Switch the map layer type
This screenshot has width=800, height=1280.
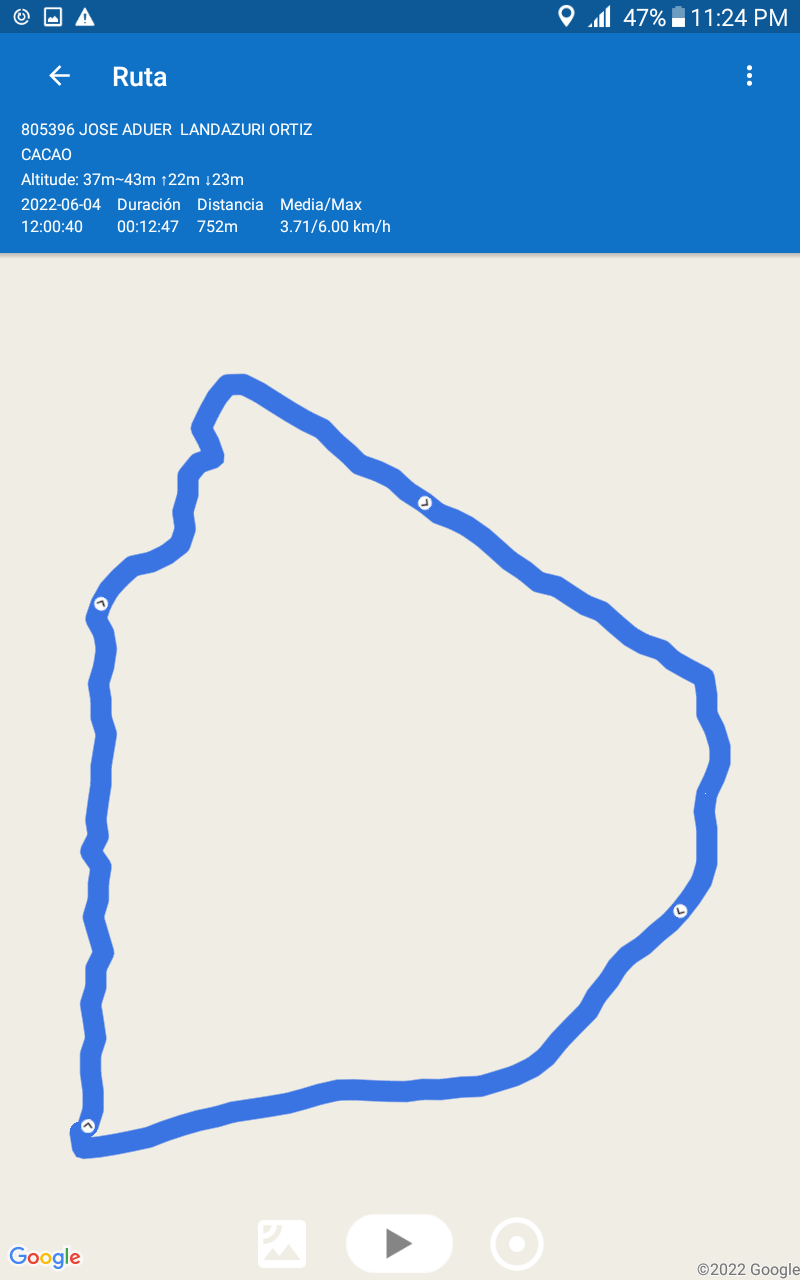pyautogui.click(x=282, y=1244)
